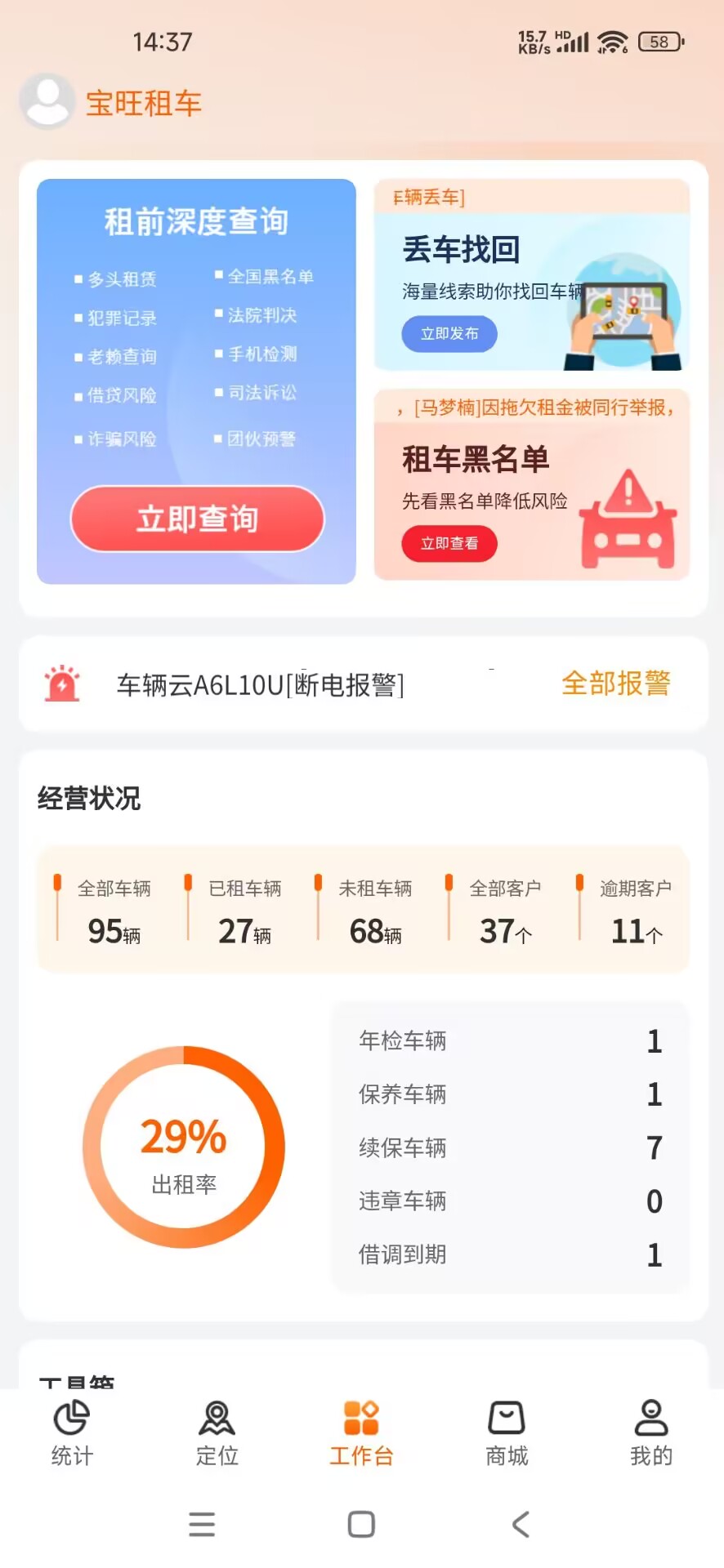Open the Android recent apps menu
This screenshot has width=724, height=1568.
[x=202, y=1524]
